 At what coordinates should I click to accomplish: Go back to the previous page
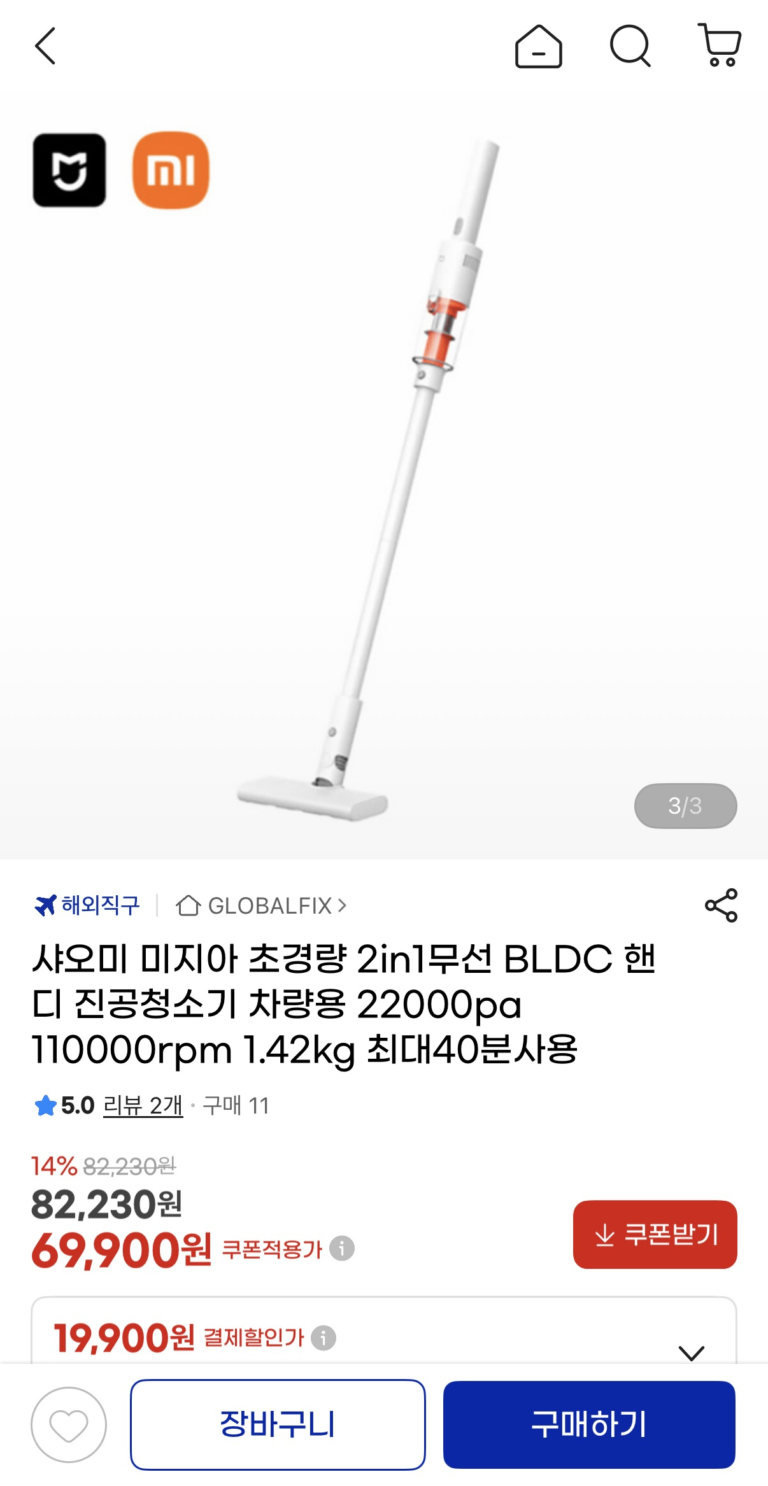point(45,46)
